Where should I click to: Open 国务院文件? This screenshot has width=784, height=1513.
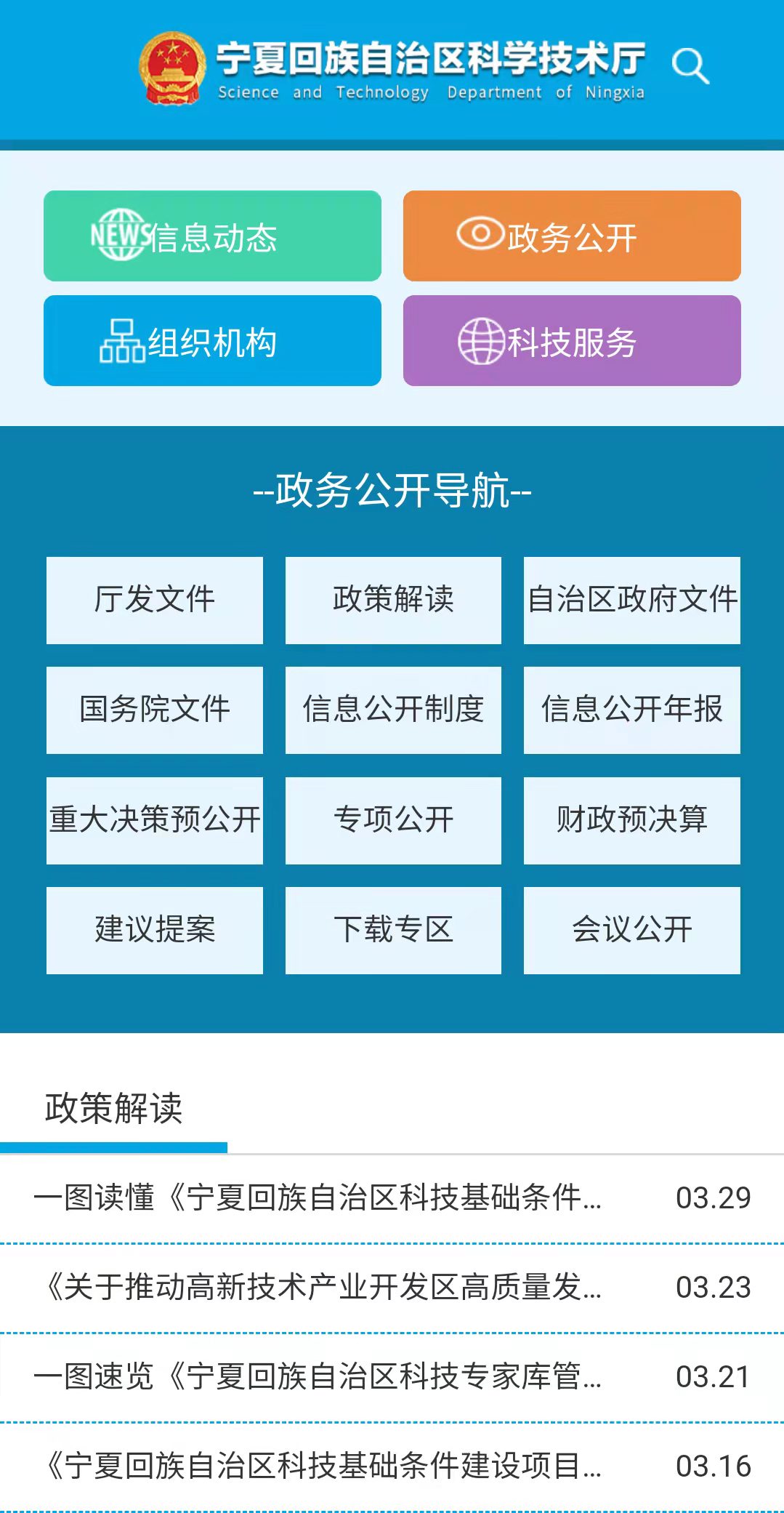click(x=155, y=710)
